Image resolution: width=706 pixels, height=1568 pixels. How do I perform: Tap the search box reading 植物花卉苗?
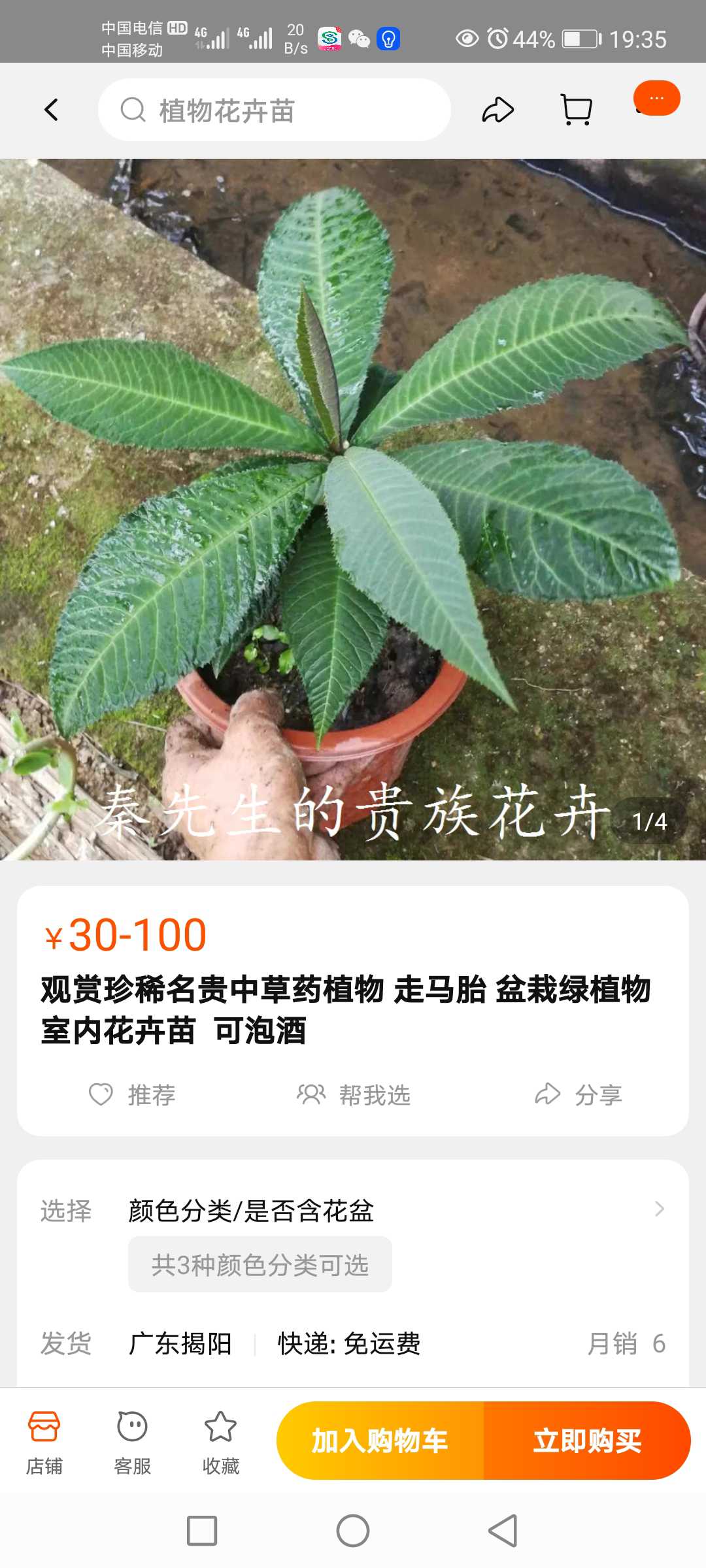click(275, 110)
